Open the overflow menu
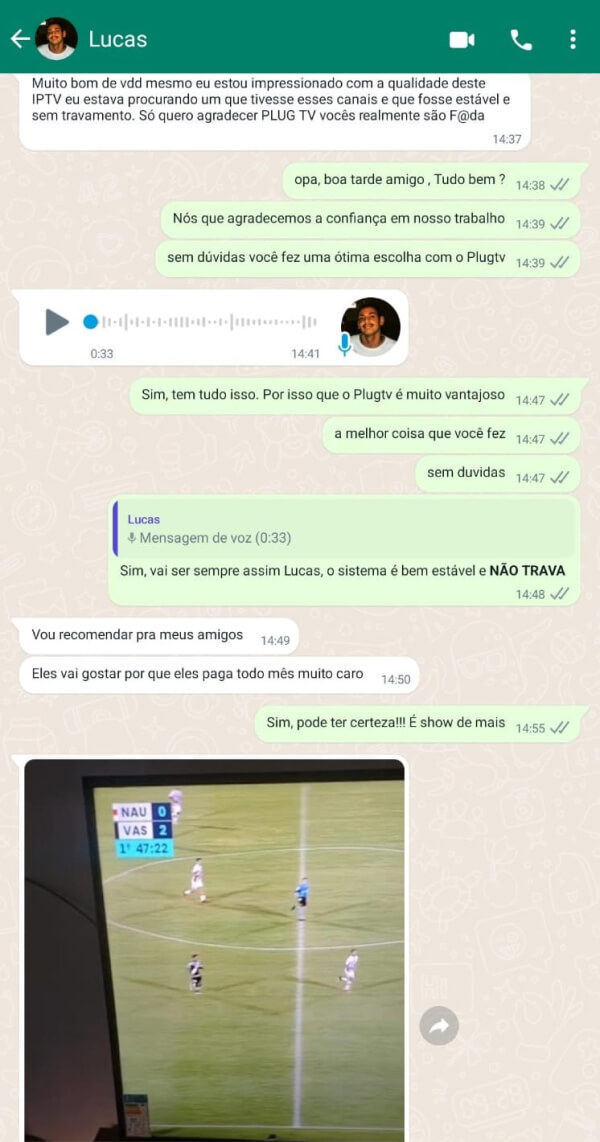The width and height of the screenshot is (600, 1142). (x=573, y=39)
